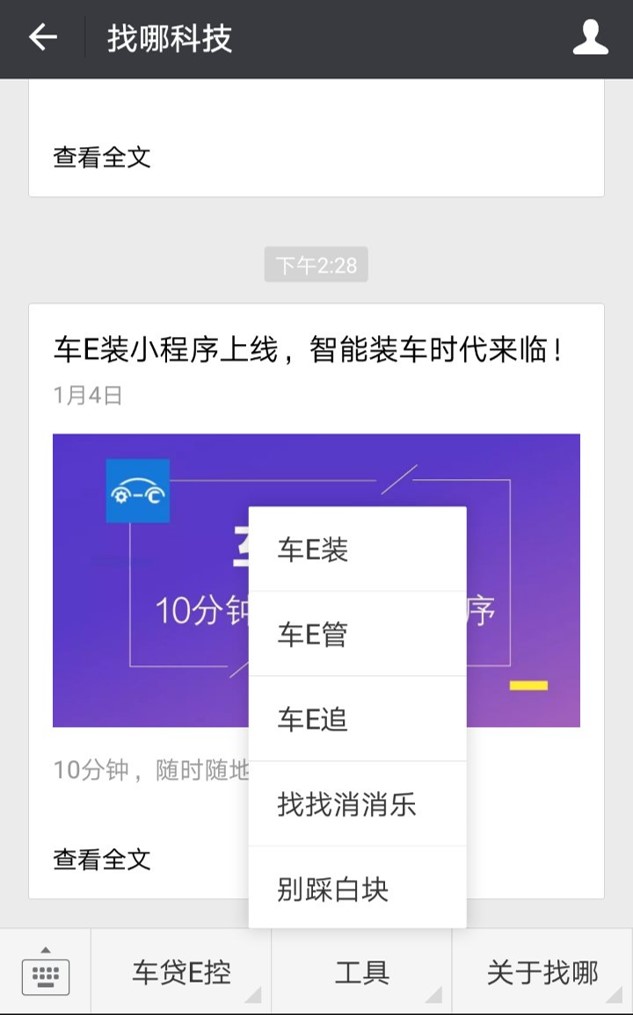Select 车E装 from the popup menu

click(x=357, y=549)
